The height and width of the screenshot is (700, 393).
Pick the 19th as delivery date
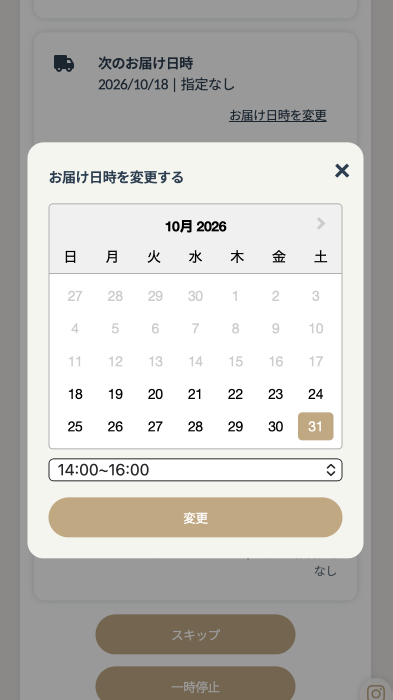115,394
